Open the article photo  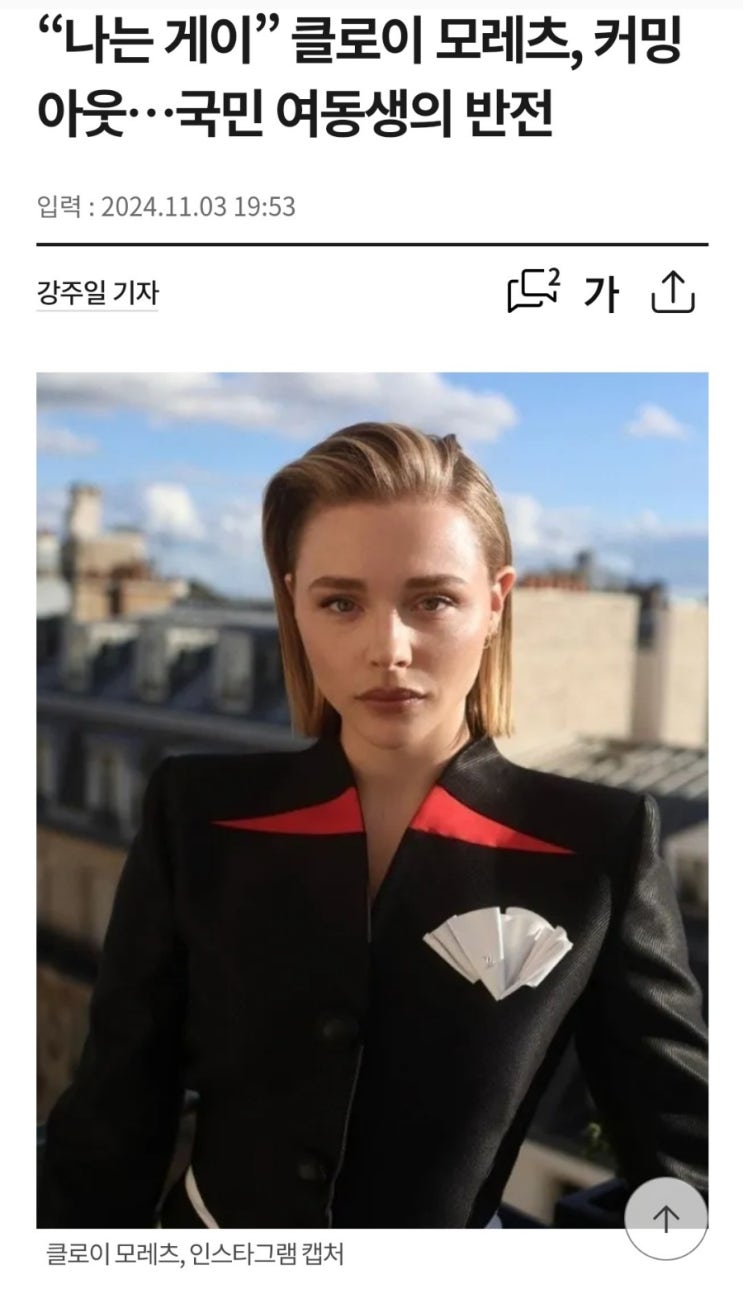click(x=372, y=800)
